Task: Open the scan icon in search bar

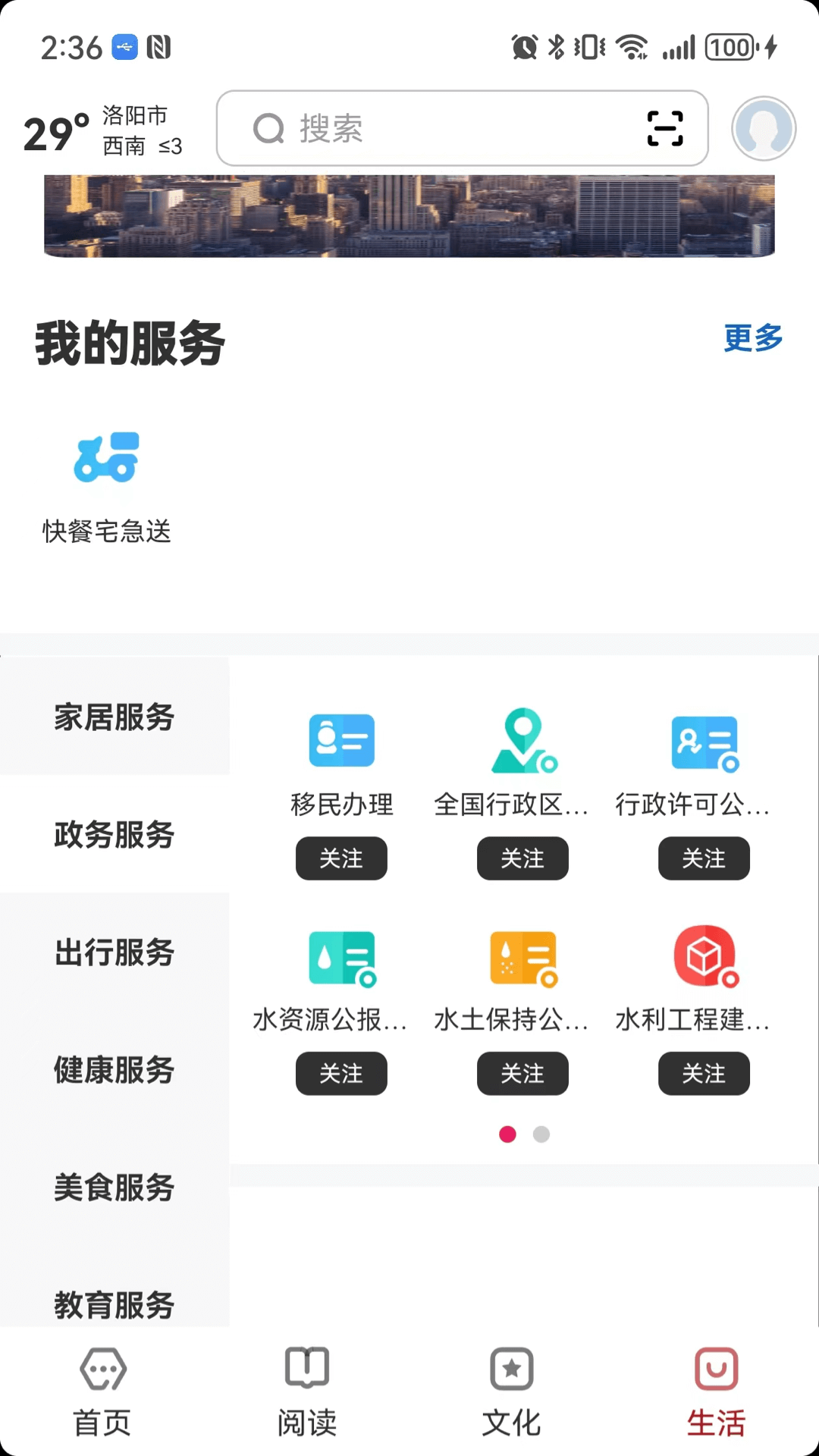Action: coord(664,128)
